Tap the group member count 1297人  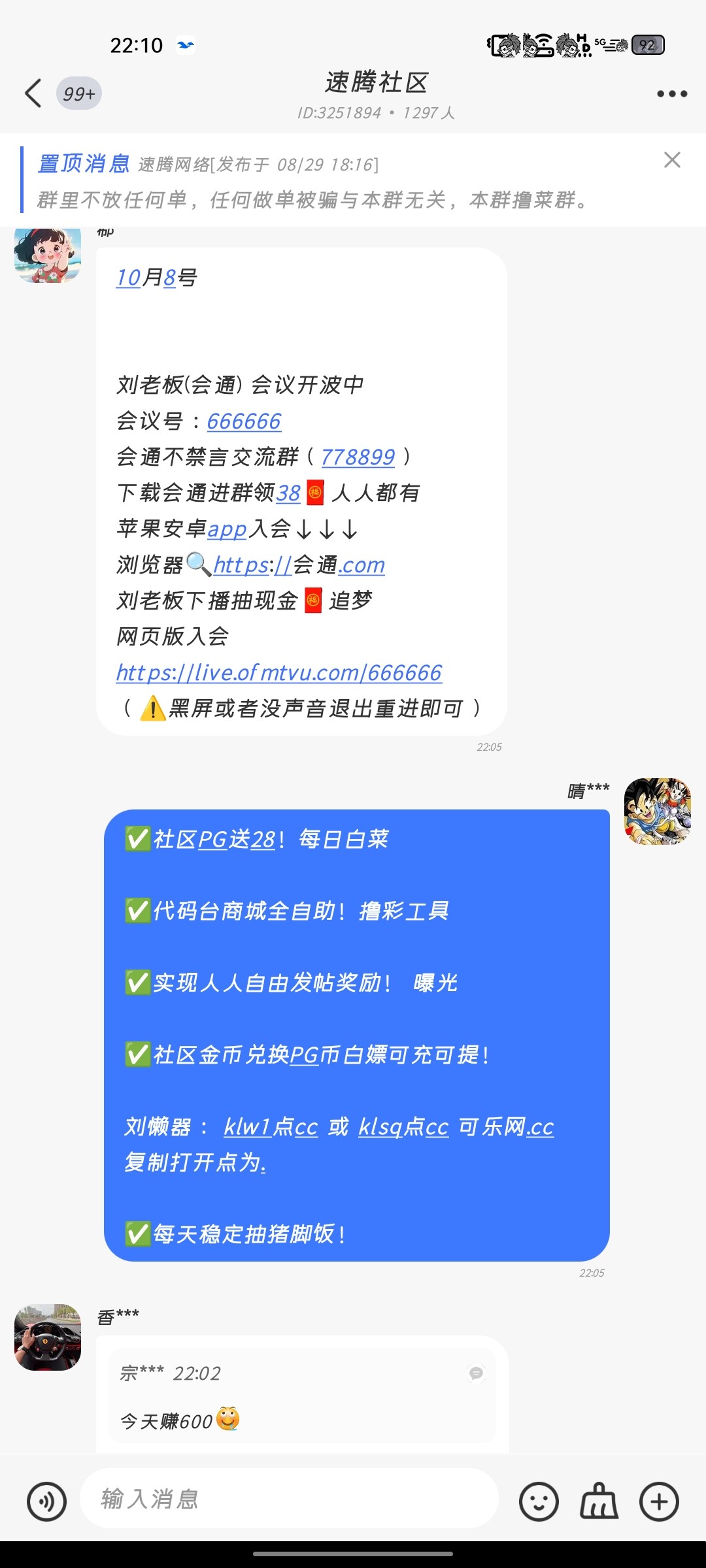click(430, 112)
